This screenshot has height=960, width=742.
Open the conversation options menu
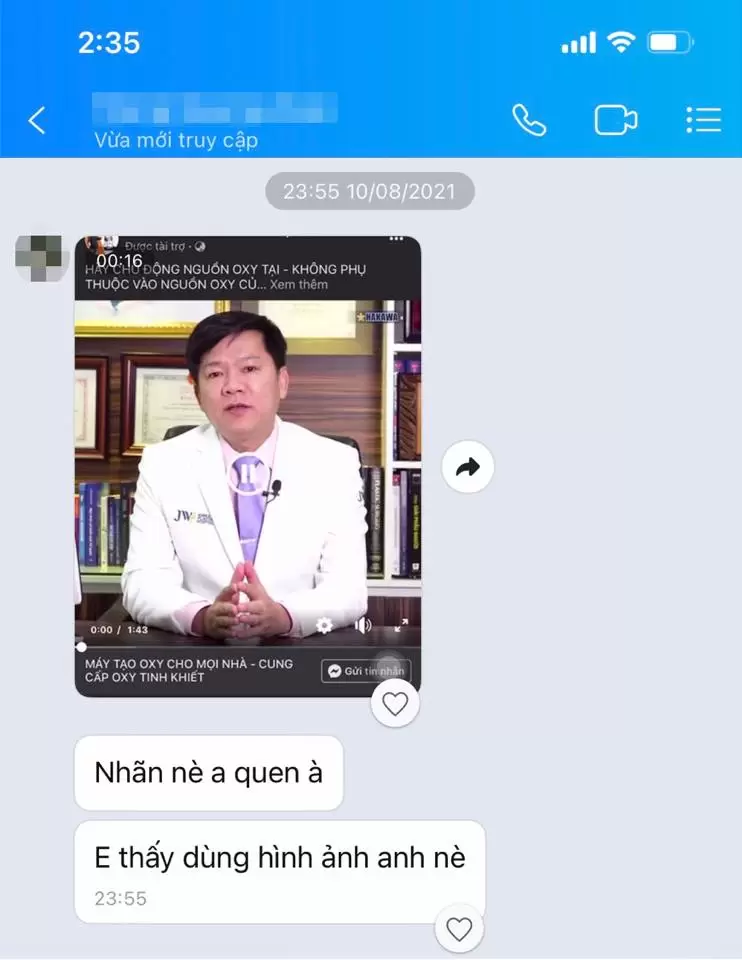click(x=703, y=120)
